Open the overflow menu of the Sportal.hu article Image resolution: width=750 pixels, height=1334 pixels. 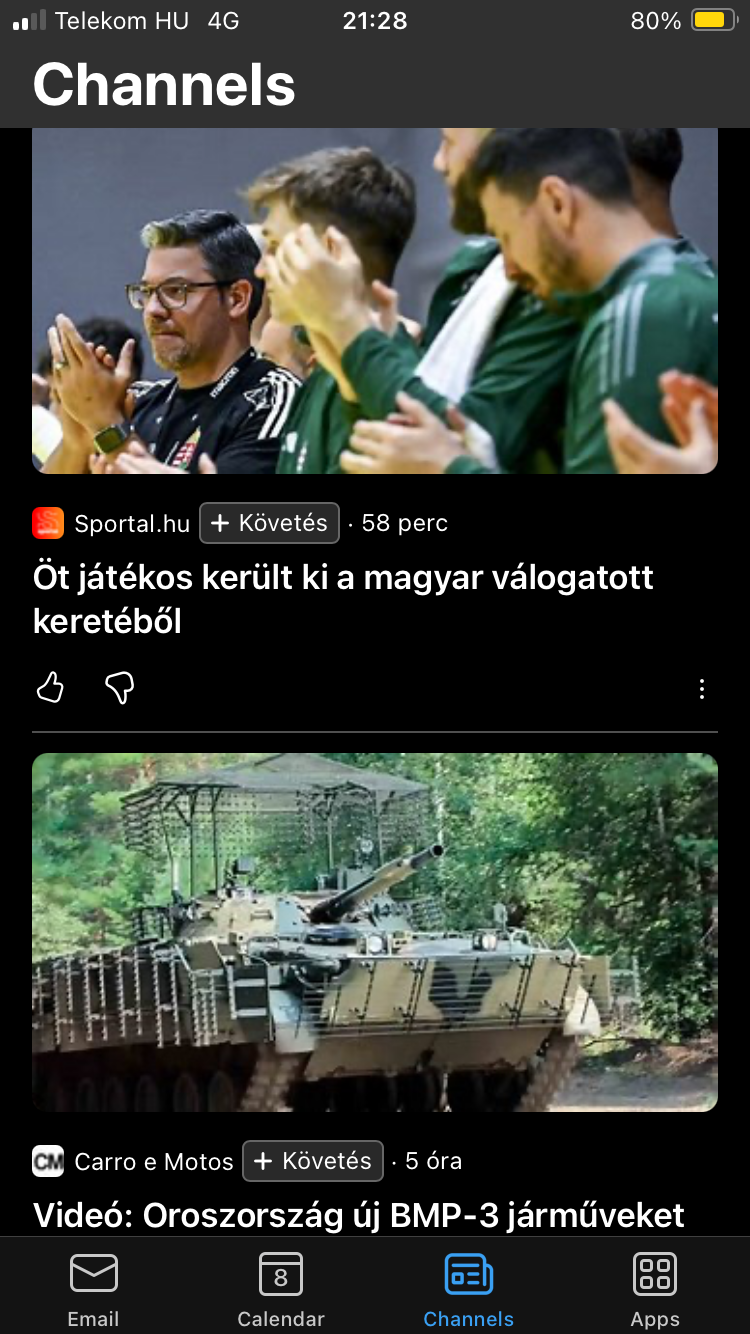[702, 689]
